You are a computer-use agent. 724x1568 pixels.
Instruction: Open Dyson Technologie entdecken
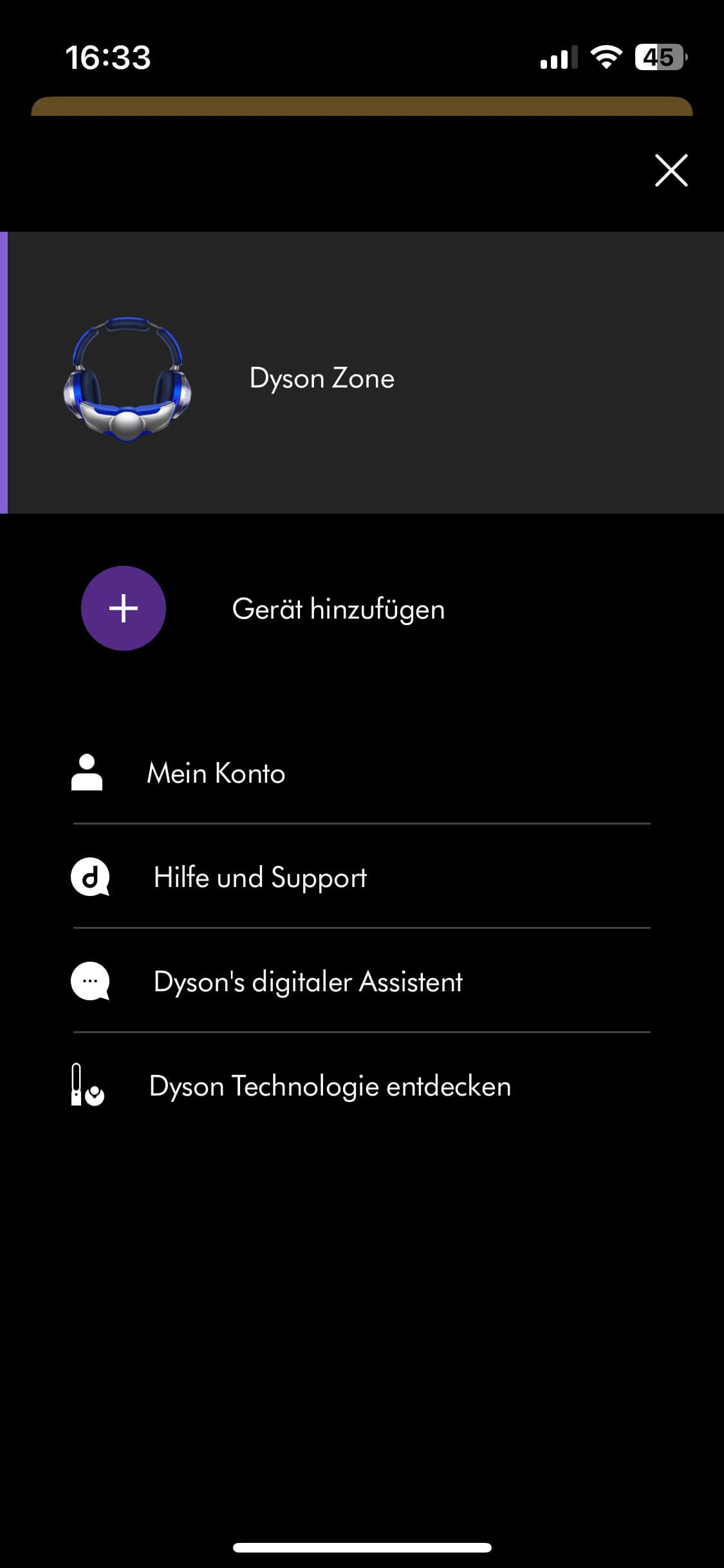coord(330,1086)
